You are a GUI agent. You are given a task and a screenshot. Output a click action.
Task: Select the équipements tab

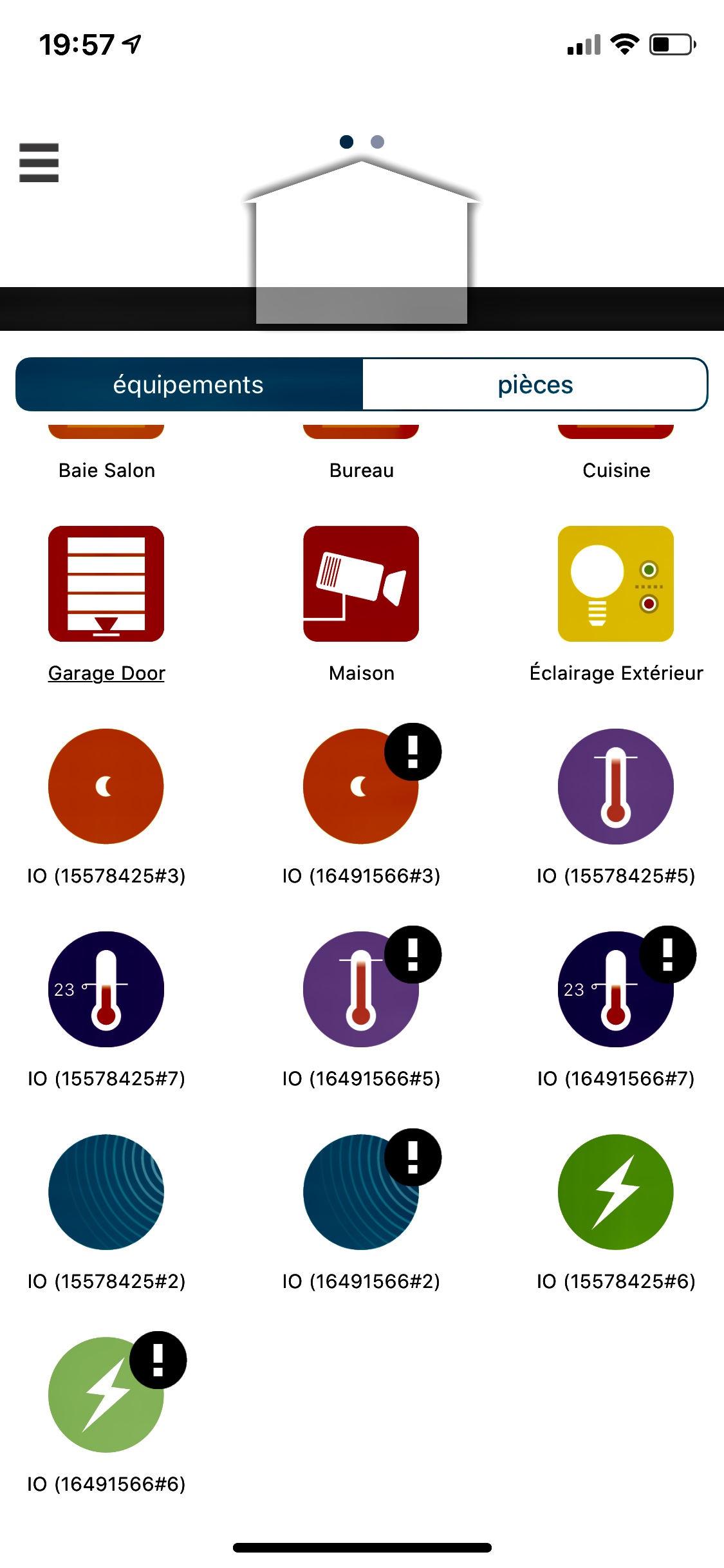pyautogui.click(x=189, y=384)
